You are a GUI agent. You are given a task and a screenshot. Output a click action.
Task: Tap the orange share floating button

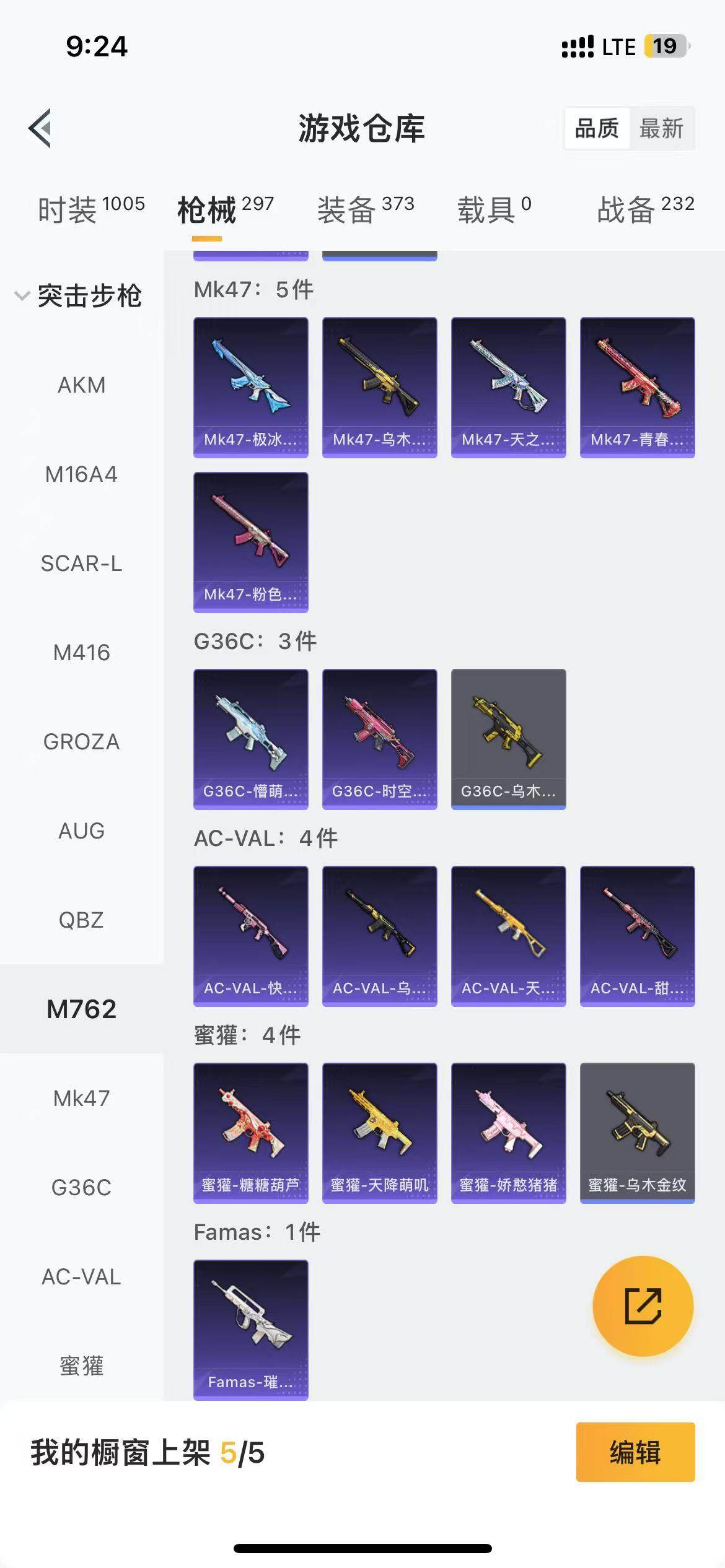coord(643,1306)
